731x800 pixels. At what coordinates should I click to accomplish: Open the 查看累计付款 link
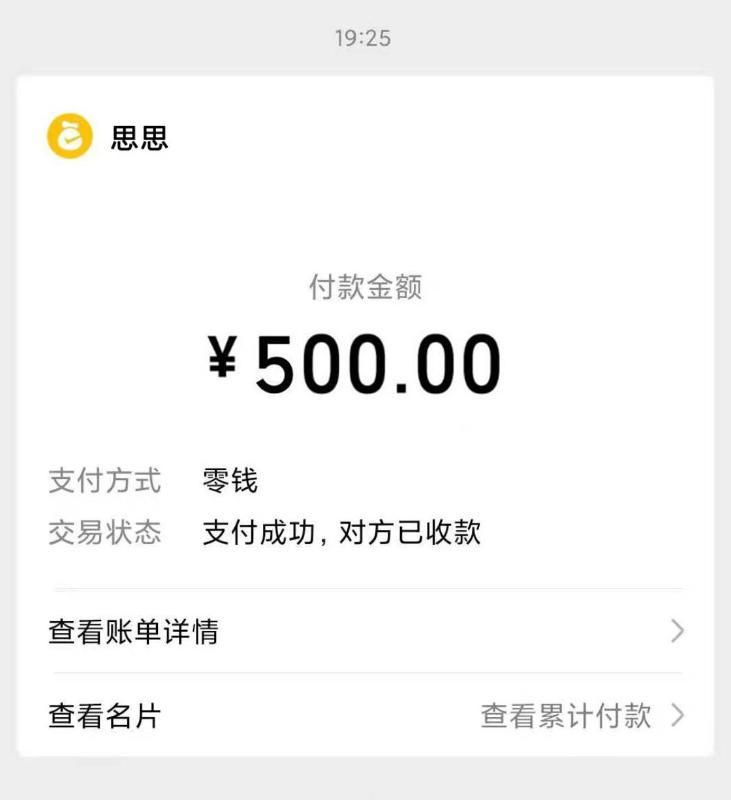567,716
